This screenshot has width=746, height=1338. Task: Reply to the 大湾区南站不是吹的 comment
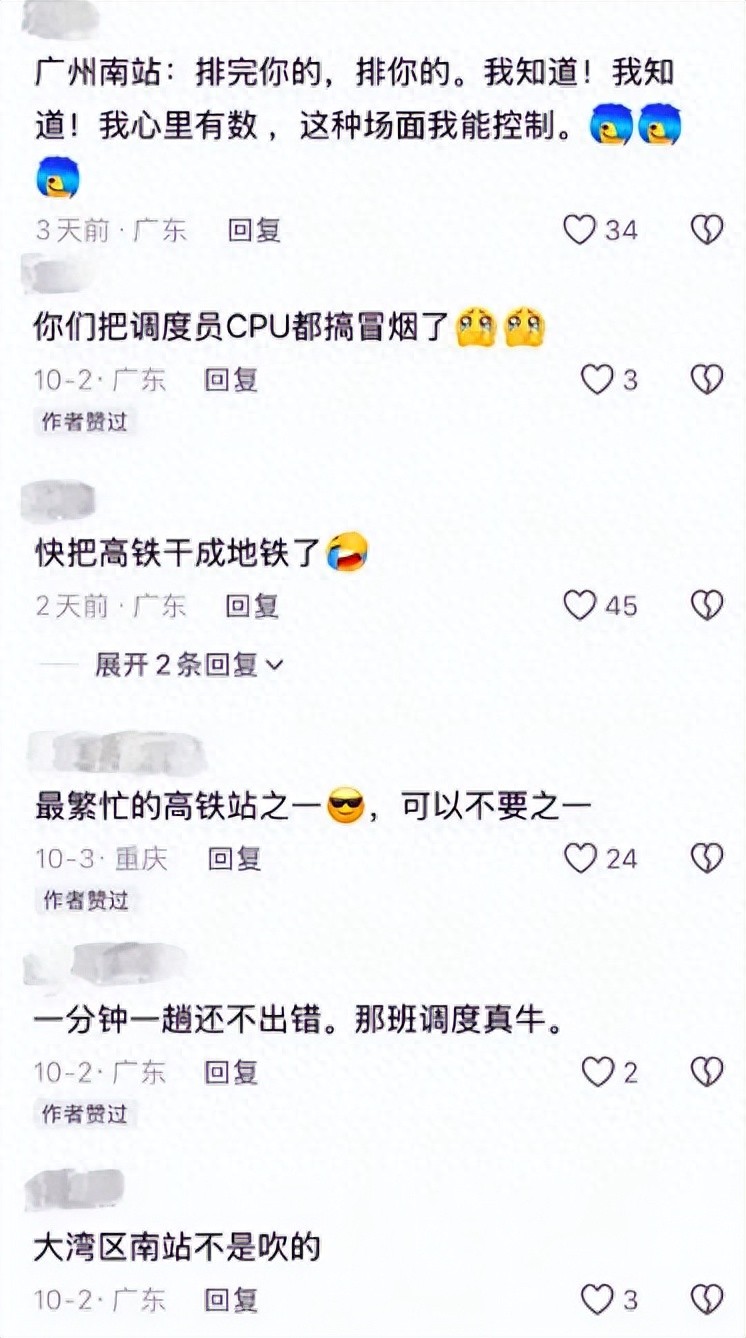(x=231, y=1299)
